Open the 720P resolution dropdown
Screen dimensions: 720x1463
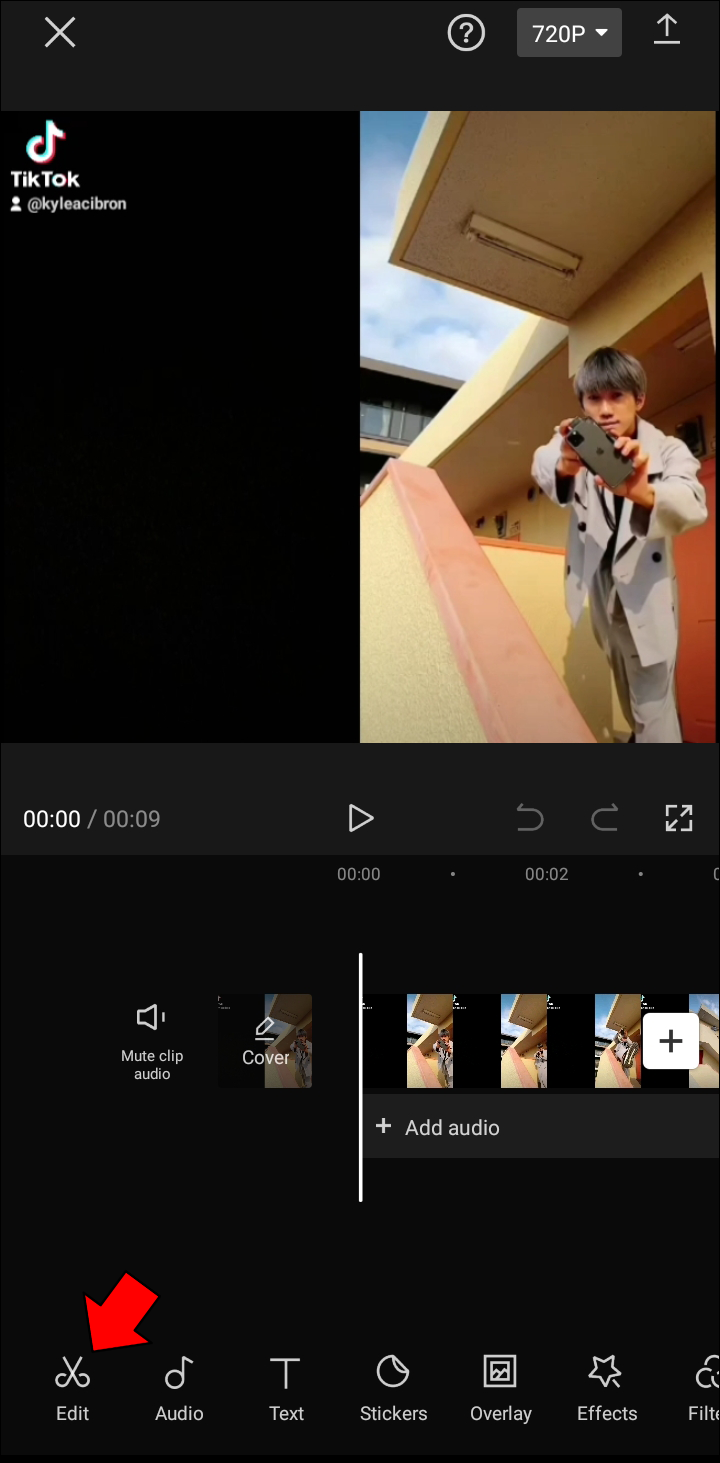(x=569, y=33)
